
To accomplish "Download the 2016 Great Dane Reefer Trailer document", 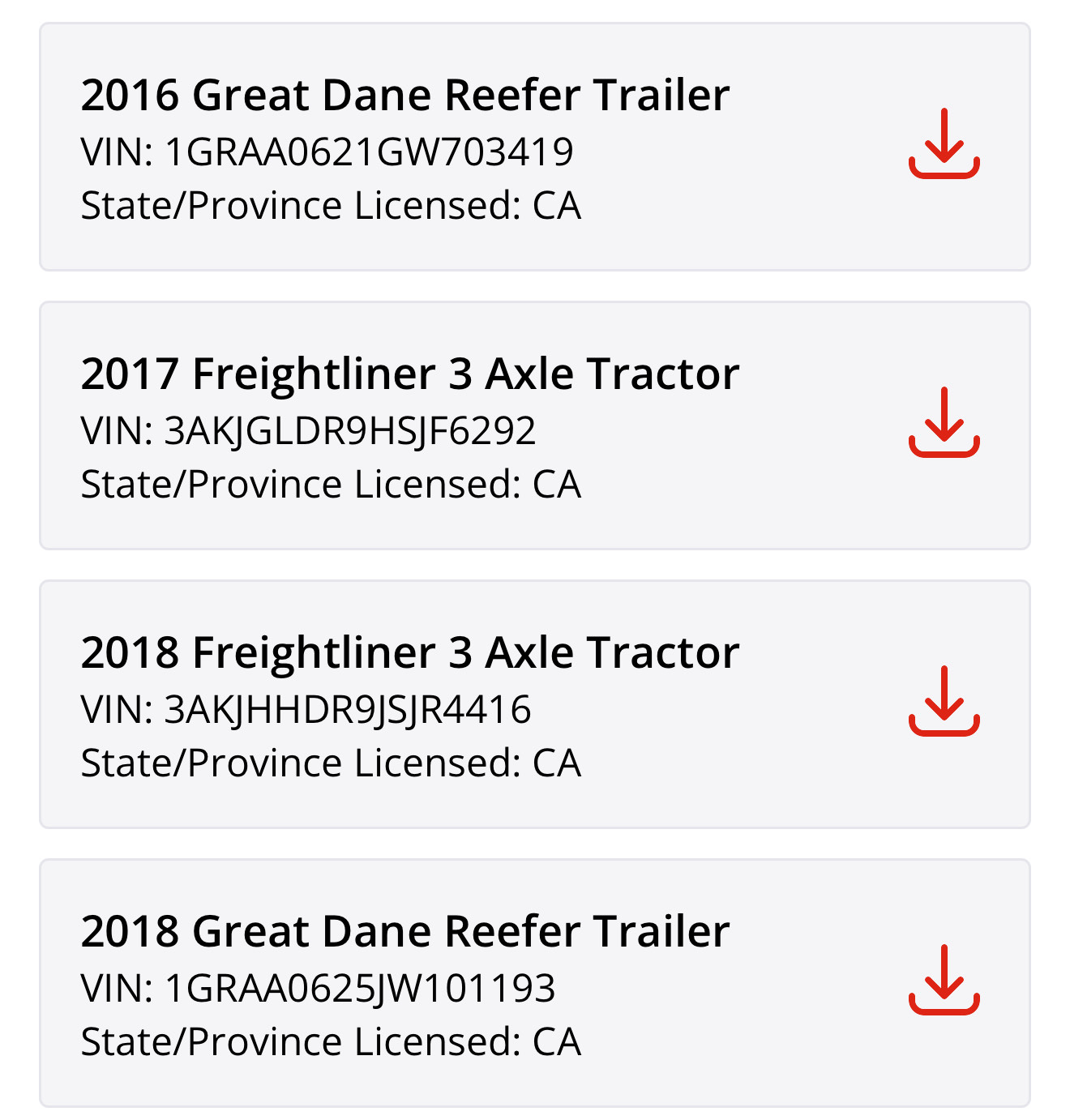I will coord(944,144).
